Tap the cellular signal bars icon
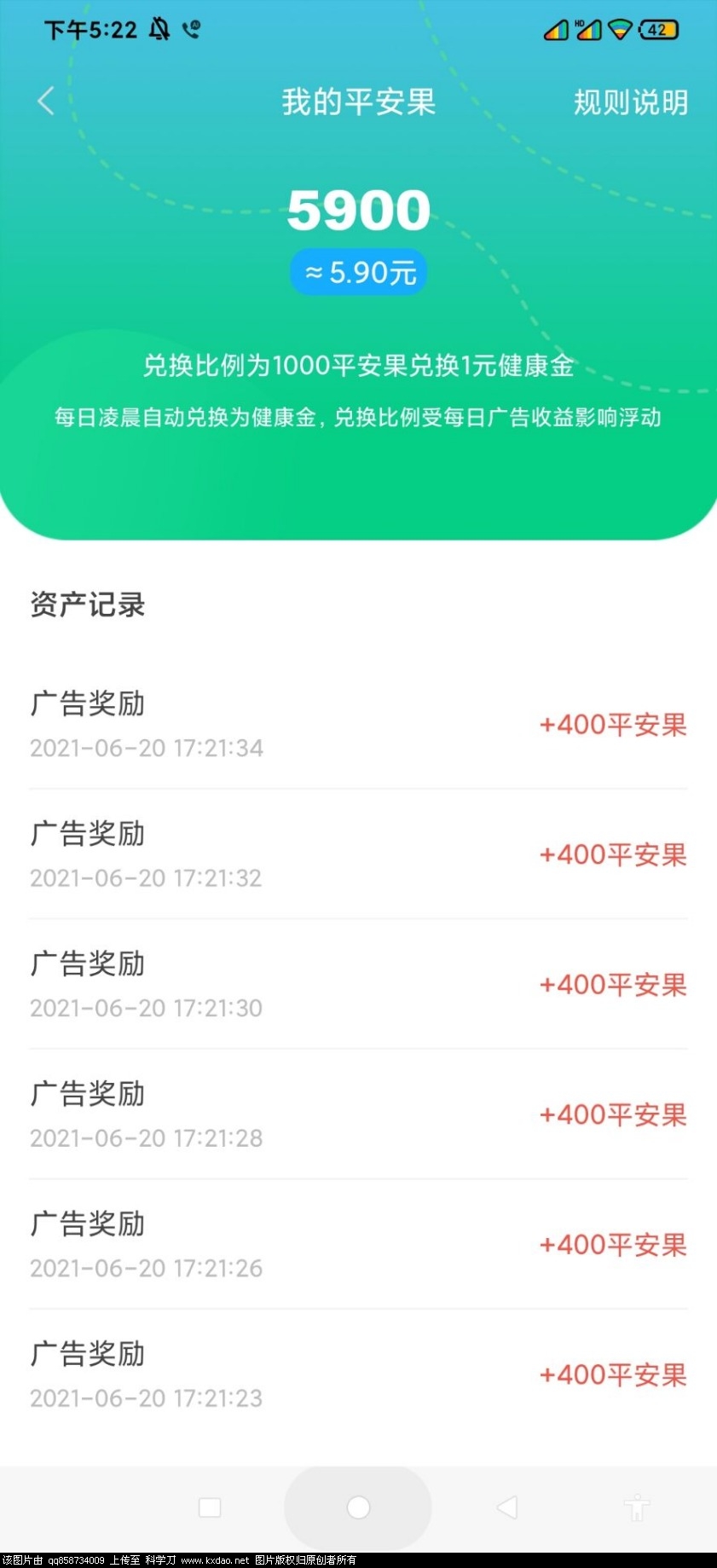Image resolution: width=717 pixels, height=1568 pixels. [555, 30]
